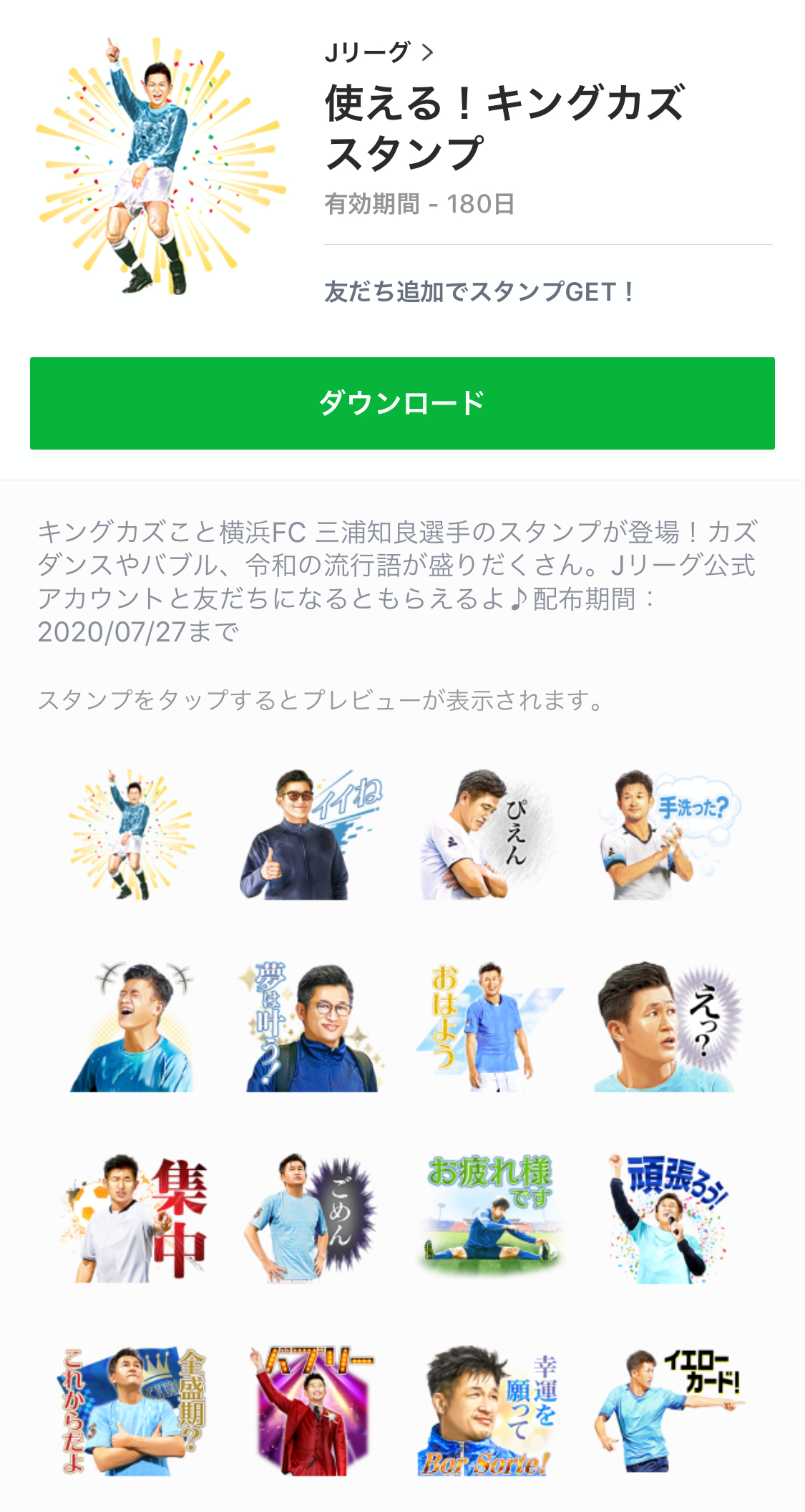Preview the ごめん sticker

pyautogui.click(x=311, y=1218)
